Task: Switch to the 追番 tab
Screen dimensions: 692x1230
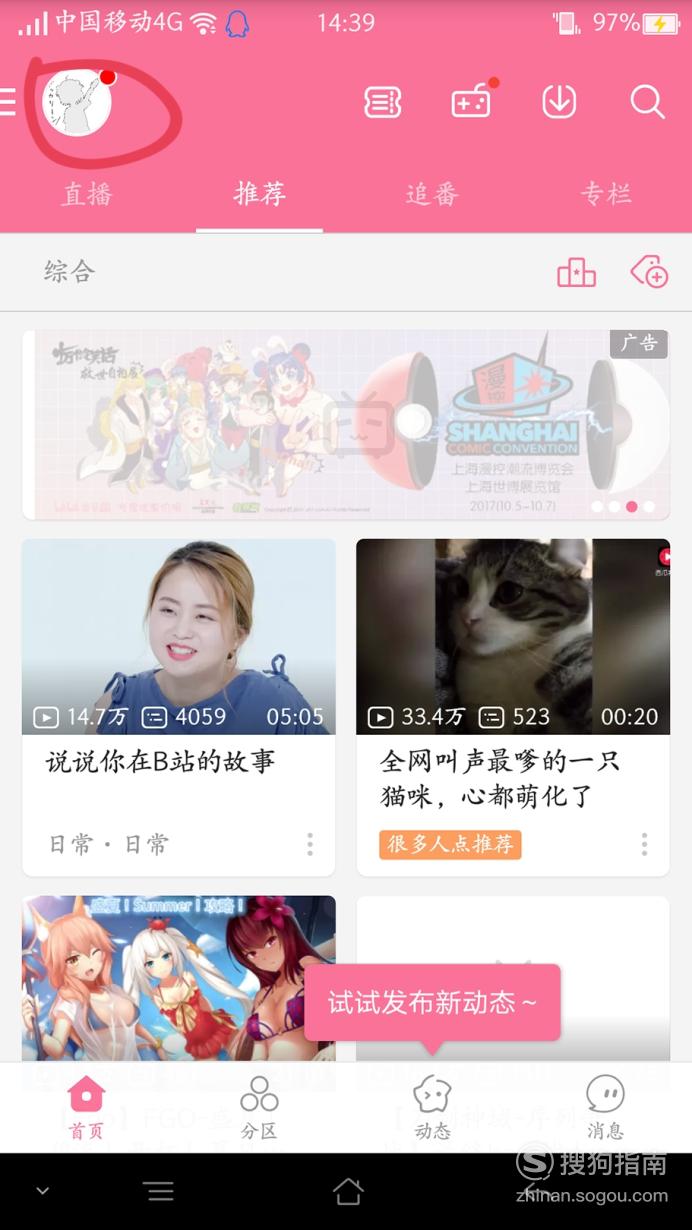Action: (x=432, y=194)
